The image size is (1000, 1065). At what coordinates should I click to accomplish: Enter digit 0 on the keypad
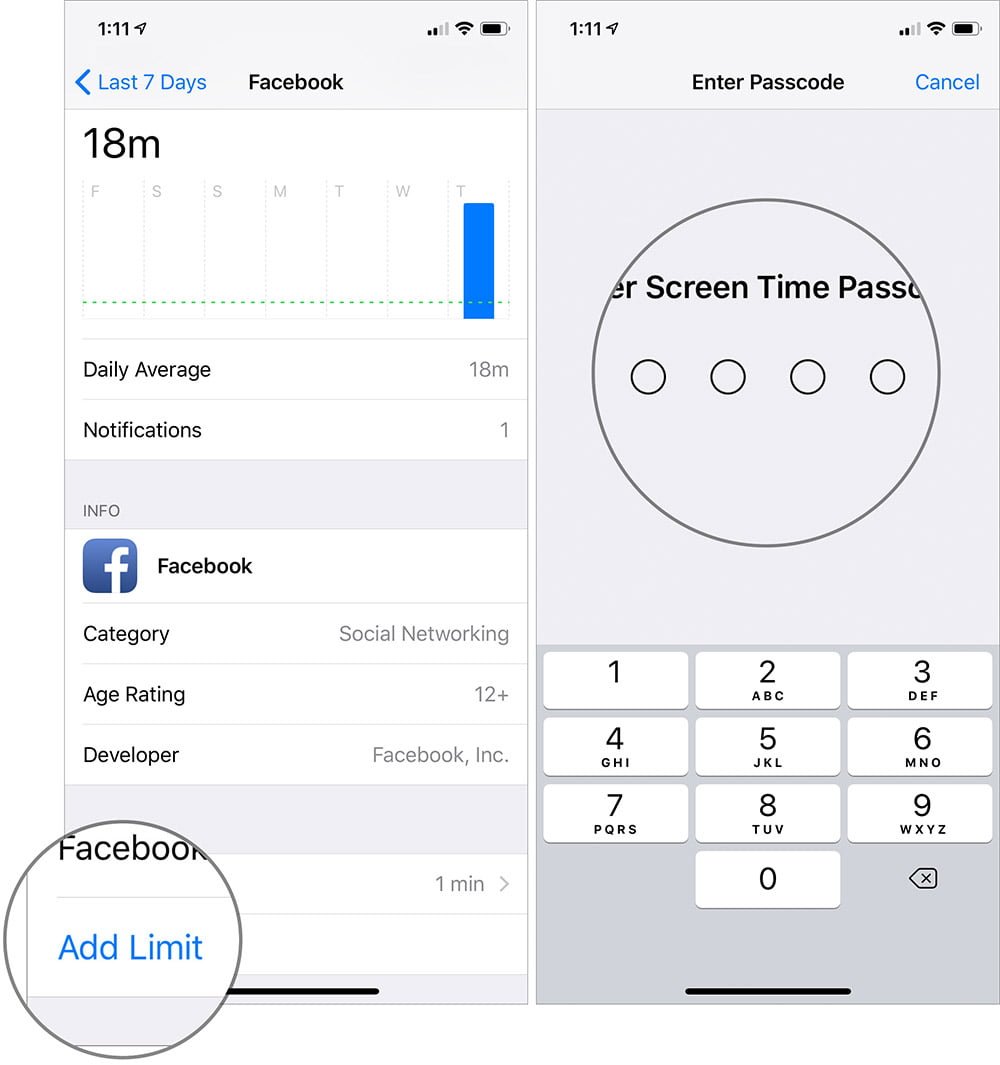pyautogui.click(x=767, y=879)
